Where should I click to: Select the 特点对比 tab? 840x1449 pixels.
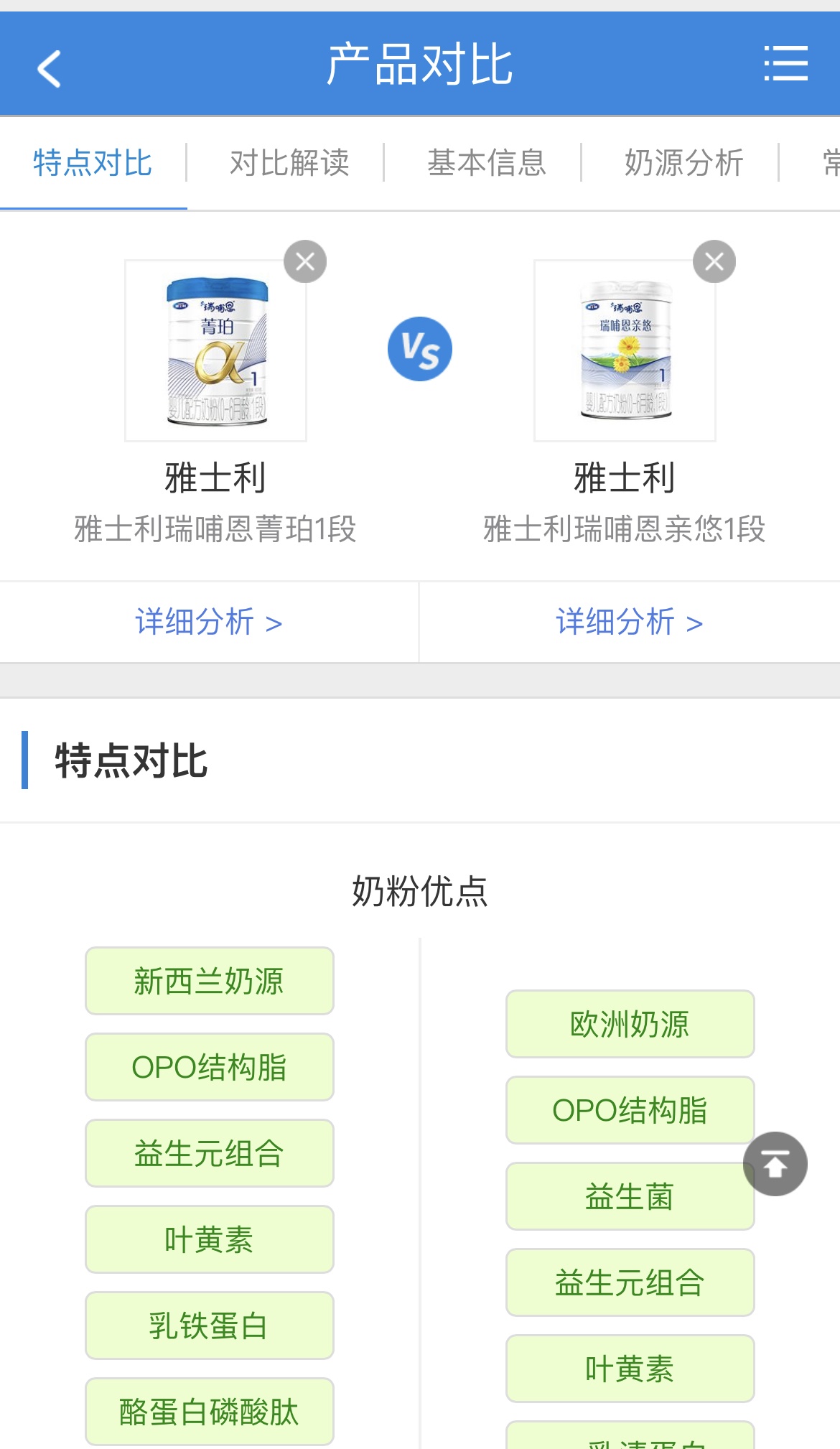click(x=93, y=163)
